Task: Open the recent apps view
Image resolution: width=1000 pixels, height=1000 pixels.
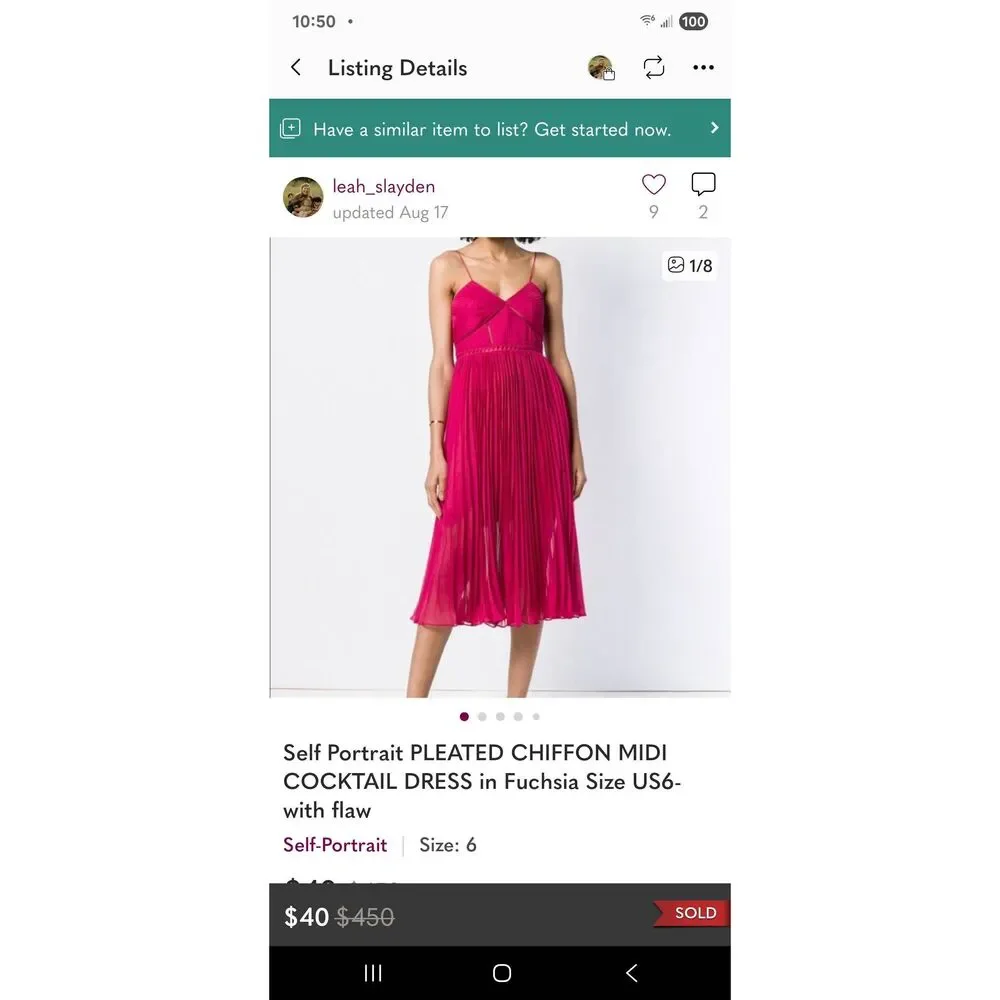Action: tap(373, 973)
